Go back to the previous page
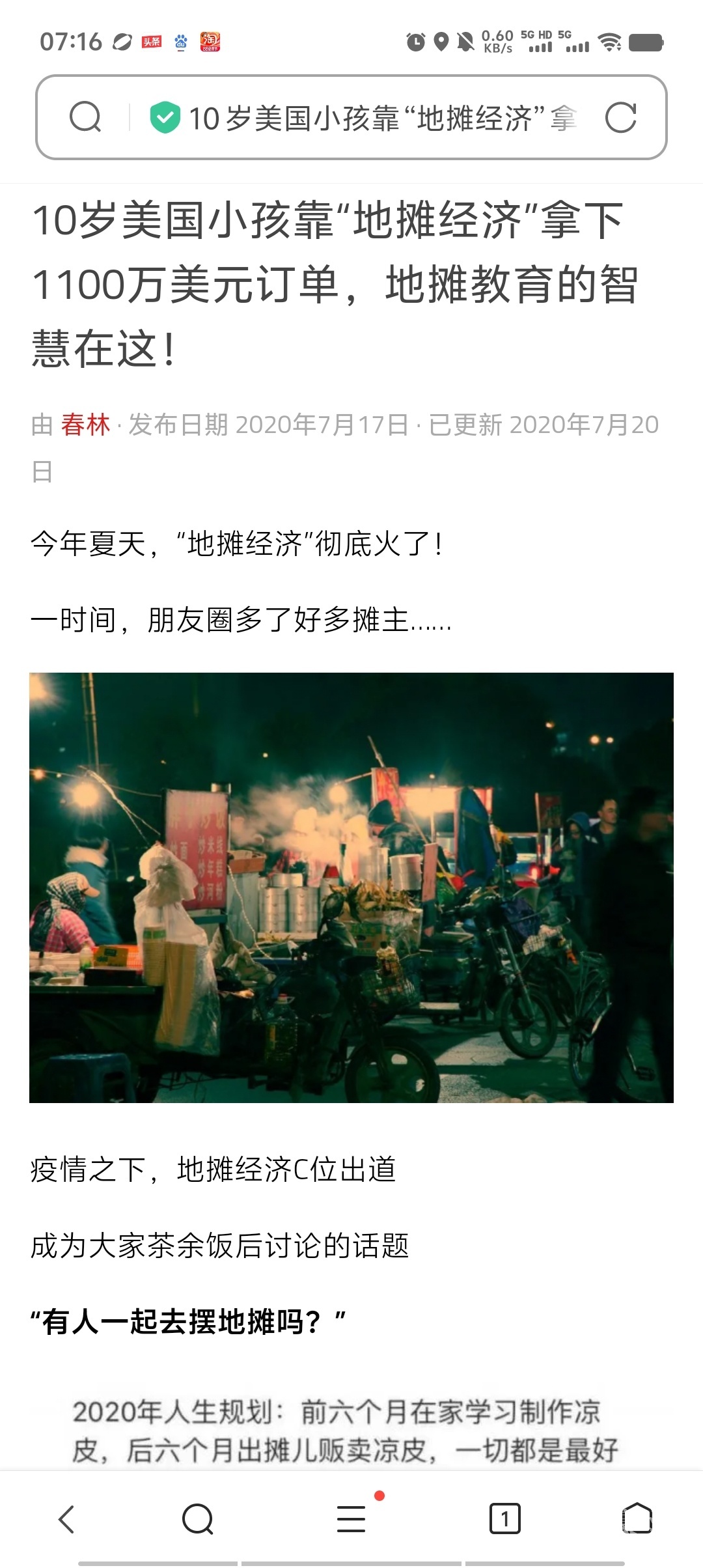The image size is (703, 1568). click(x=66, y=1519)
